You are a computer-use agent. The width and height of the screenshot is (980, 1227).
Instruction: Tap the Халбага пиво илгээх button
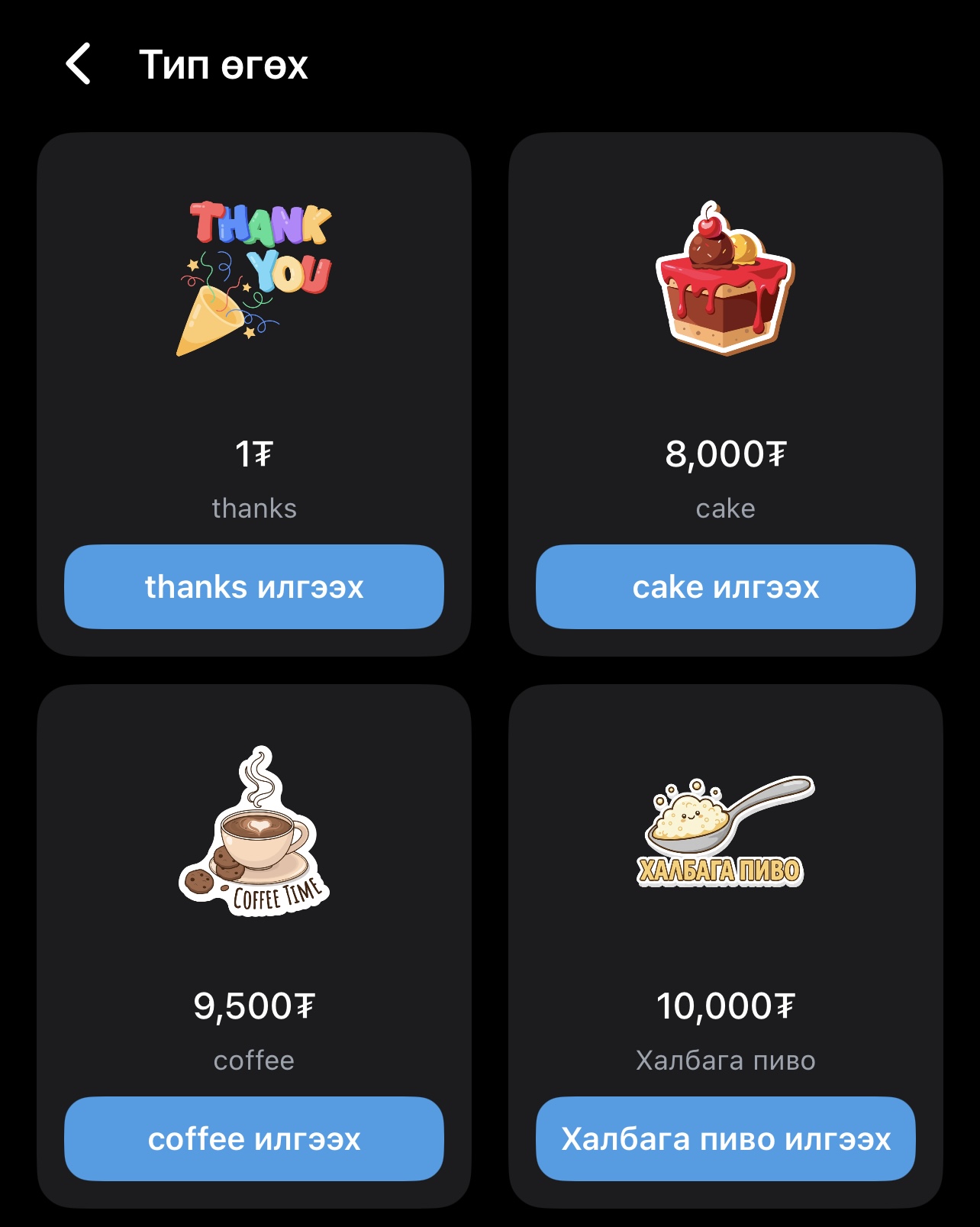point(725,1138)
